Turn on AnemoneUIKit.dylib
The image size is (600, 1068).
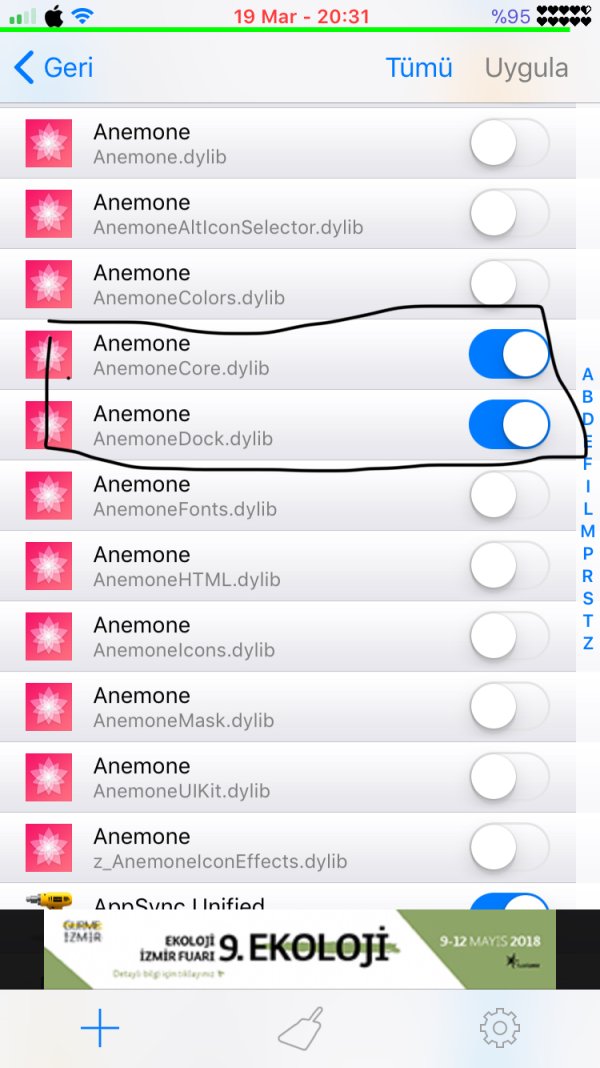(509, 778)
